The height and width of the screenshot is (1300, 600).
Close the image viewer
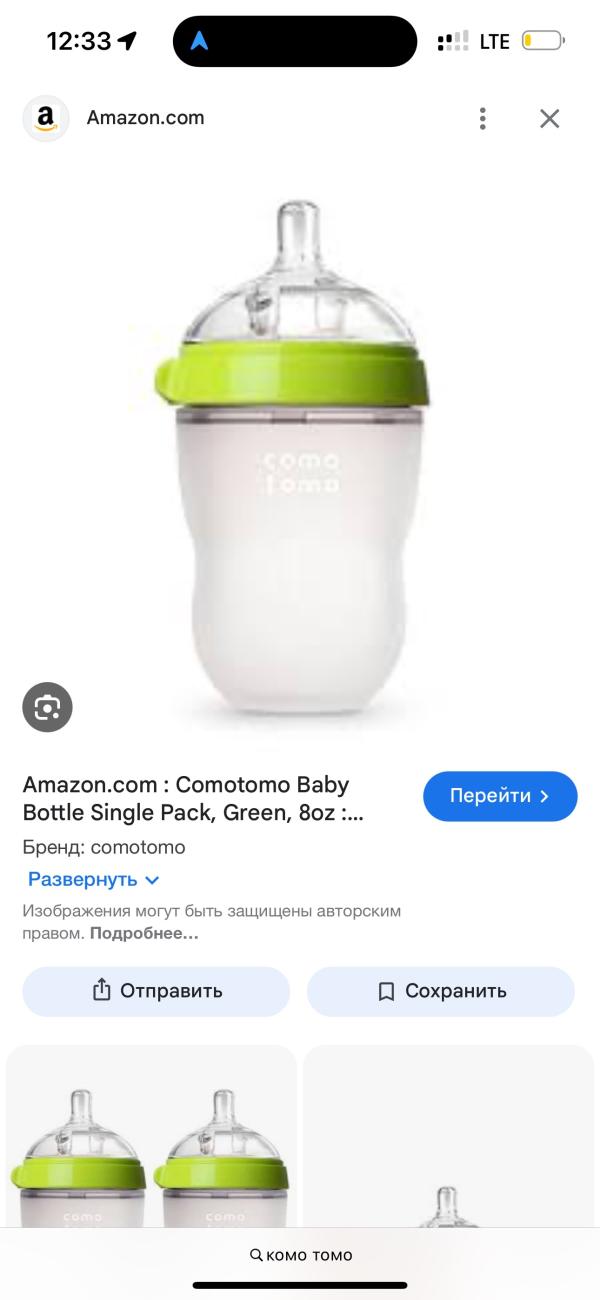(549, 119)
